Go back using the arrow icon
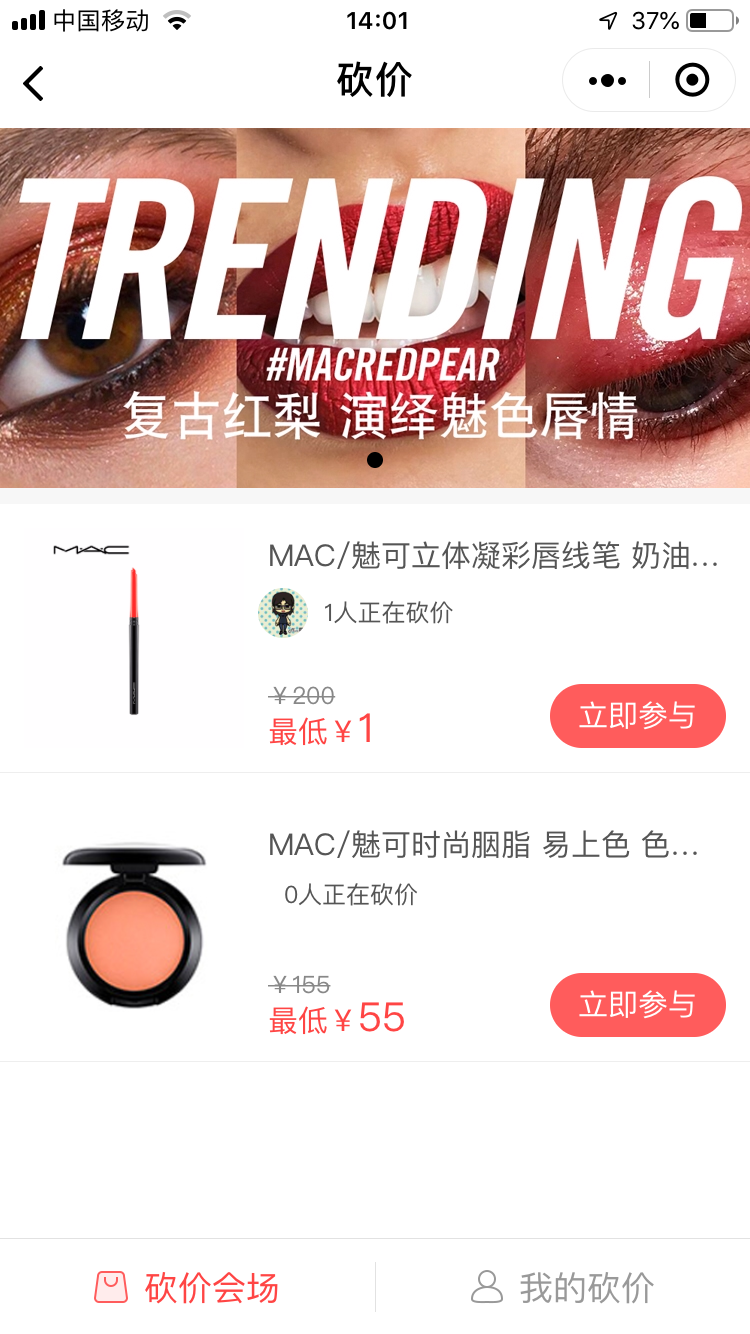This screenshot has width=750, height=1334. 34,83
